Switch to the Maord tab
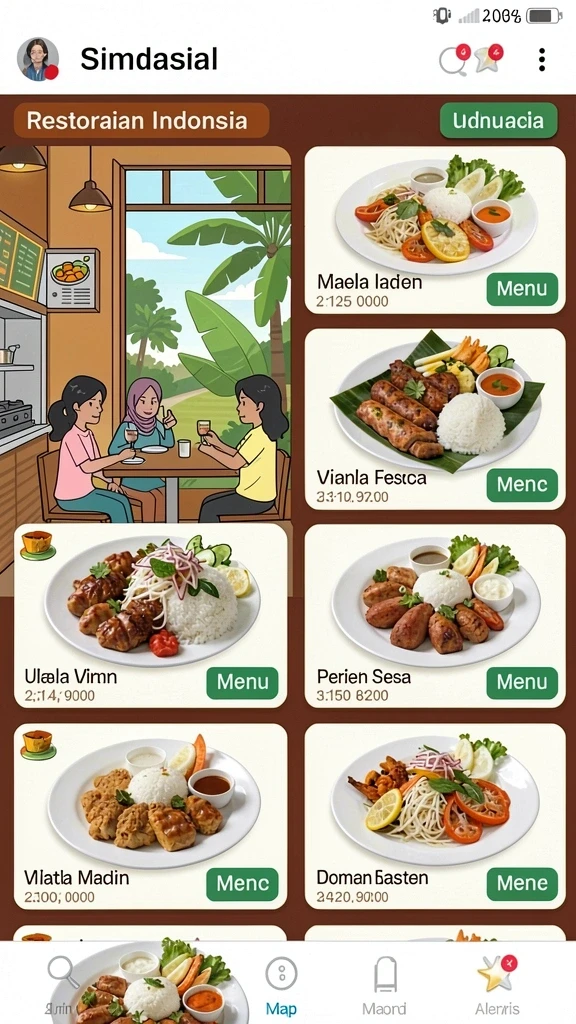 click(x=385, y=984)
